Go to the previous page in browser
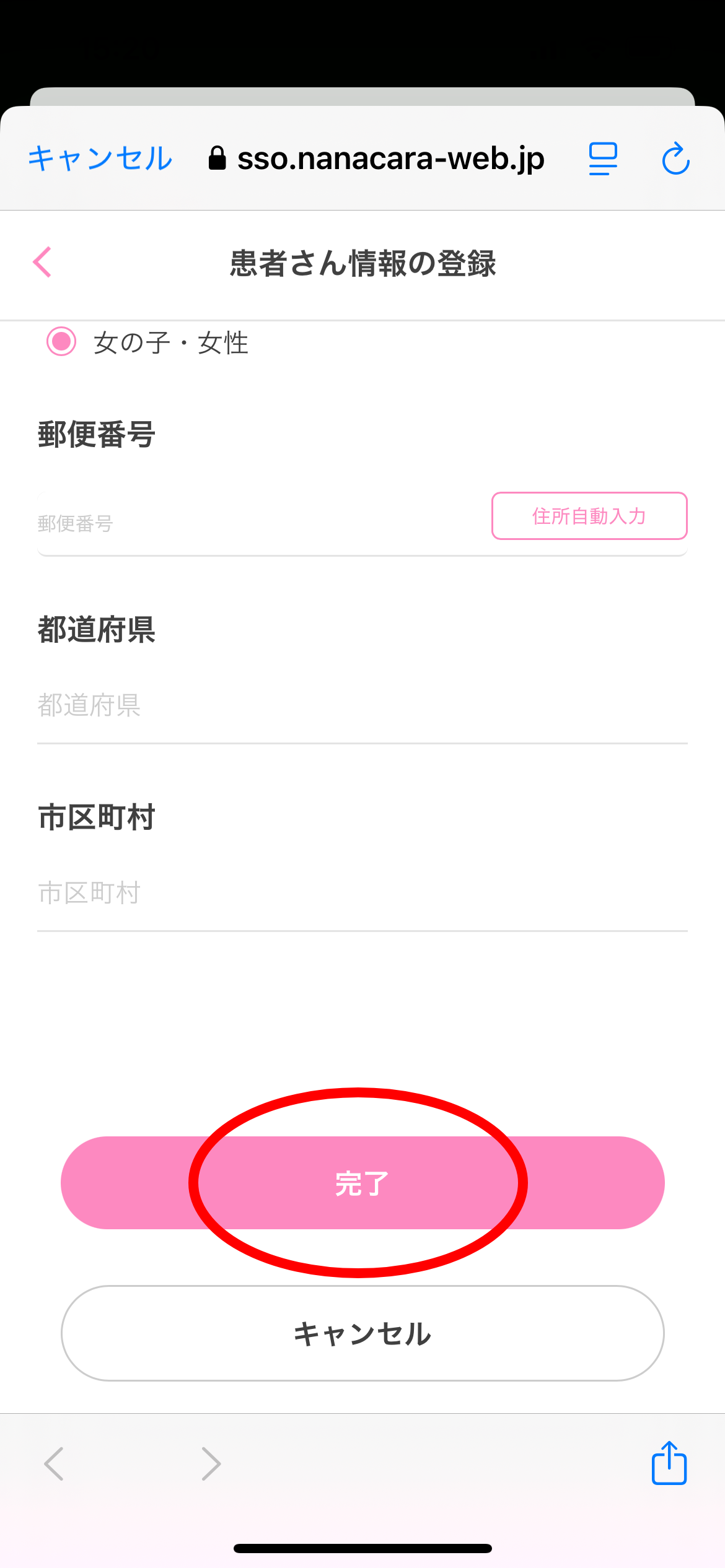The width and height of the screenshot is (725, 1568). click(x=55, y=1464)
